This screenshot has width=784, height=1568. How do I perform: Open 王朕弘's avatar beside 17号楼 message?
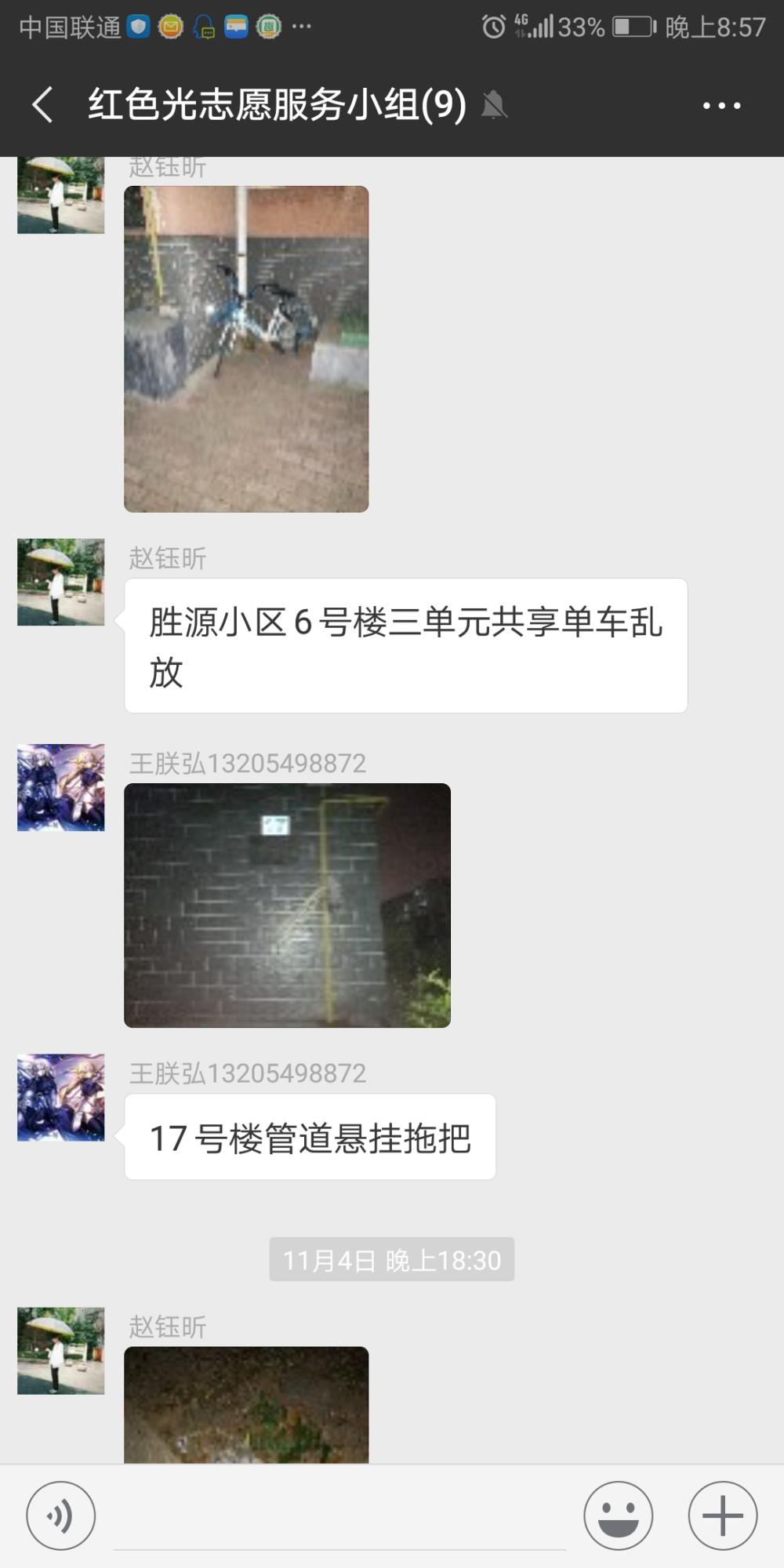[x=61, y=1098]
